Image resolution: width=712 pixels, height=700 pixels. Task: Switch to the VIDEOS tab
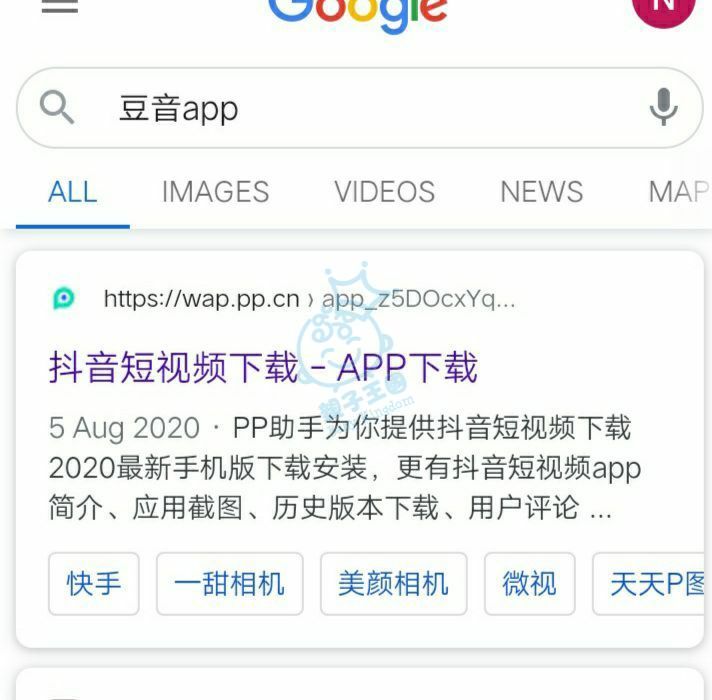pos(384,192)
